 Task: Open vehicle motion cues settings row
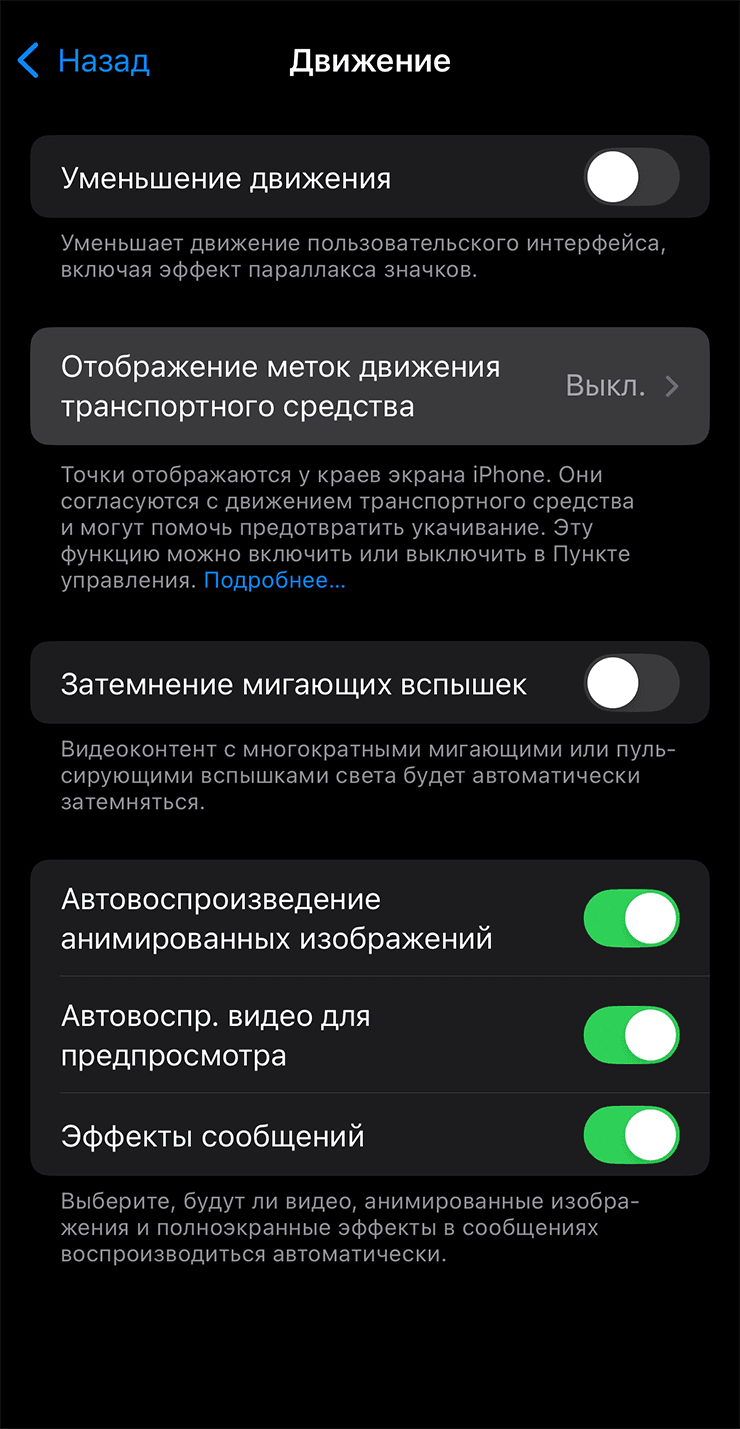[370, 386]
